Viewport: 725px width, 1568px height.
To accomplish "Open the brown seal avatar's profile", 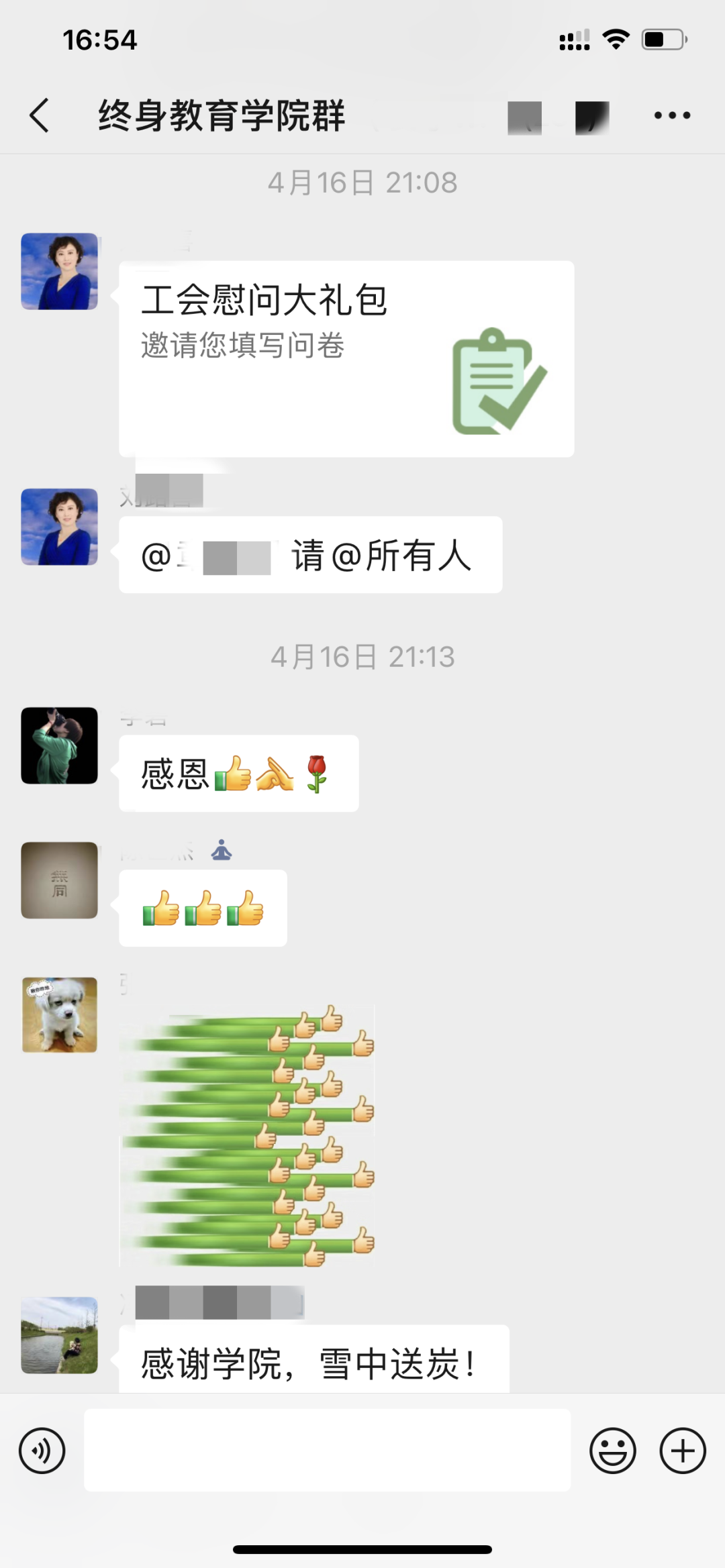I will click(59, 880).
